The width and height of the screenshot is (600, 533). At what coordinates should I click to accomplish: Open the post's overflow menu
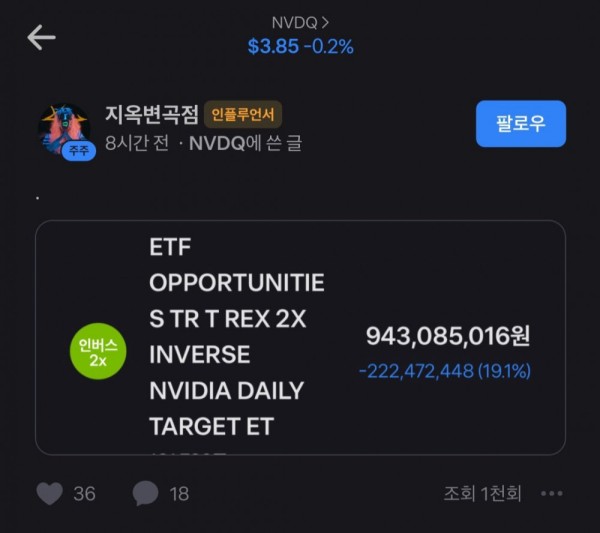pyautogui.click(x=552, y=493)
